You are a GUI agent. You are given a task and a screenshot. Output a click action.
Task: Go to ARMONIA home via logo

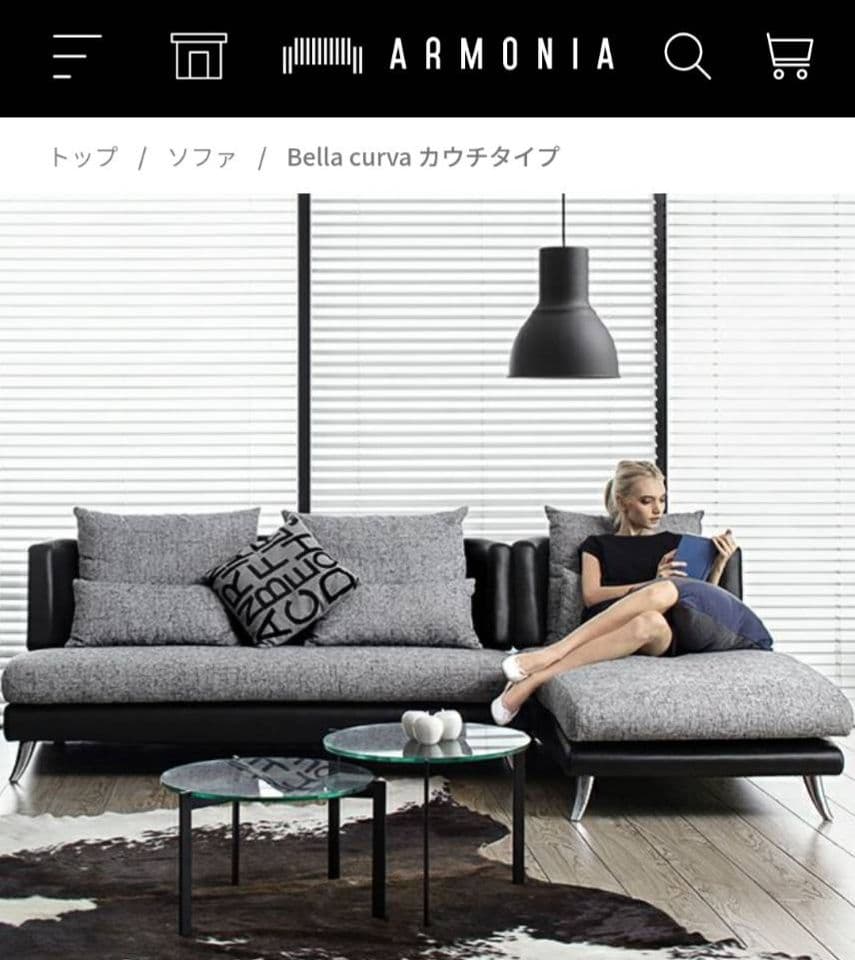(x=449, y=55)
